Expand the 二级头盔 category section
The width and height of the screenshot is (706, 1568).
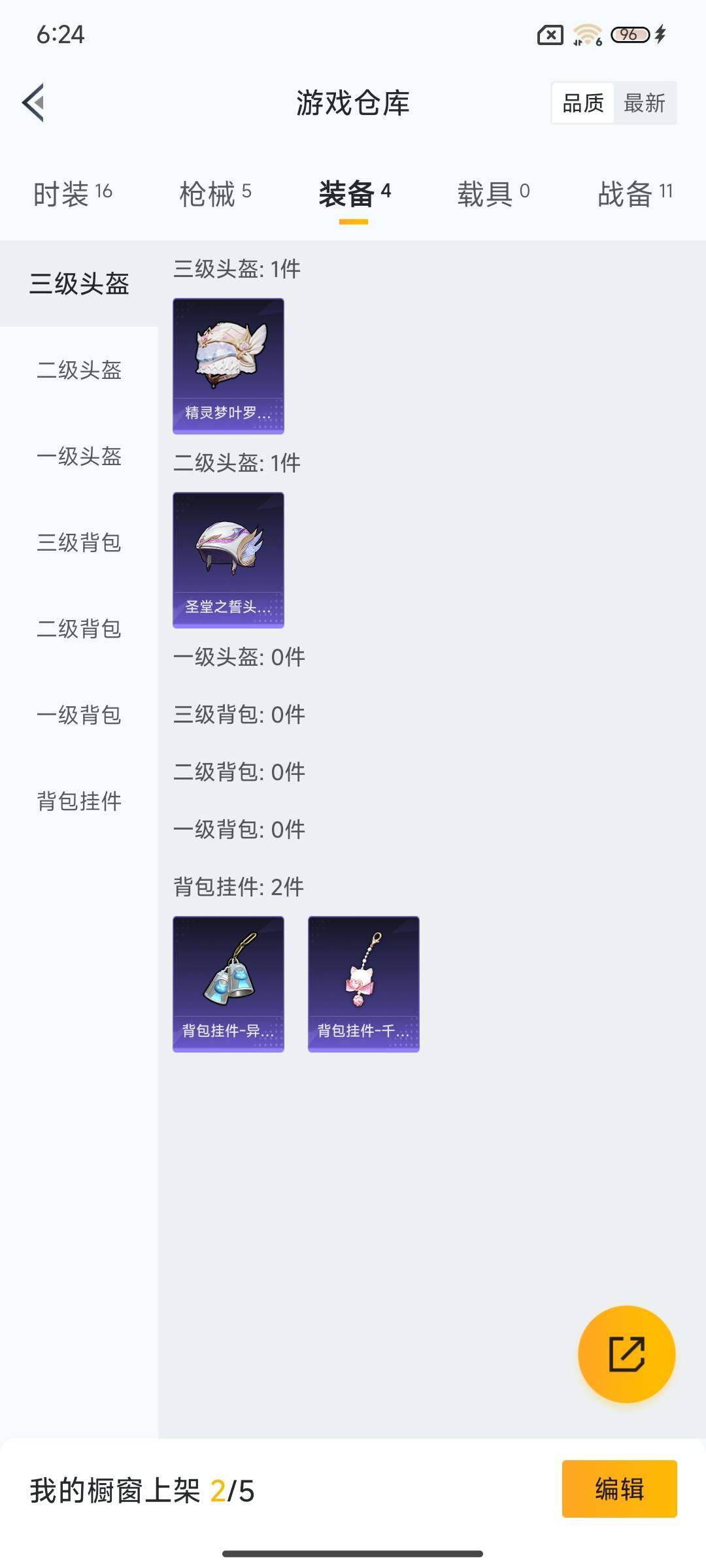78,371
